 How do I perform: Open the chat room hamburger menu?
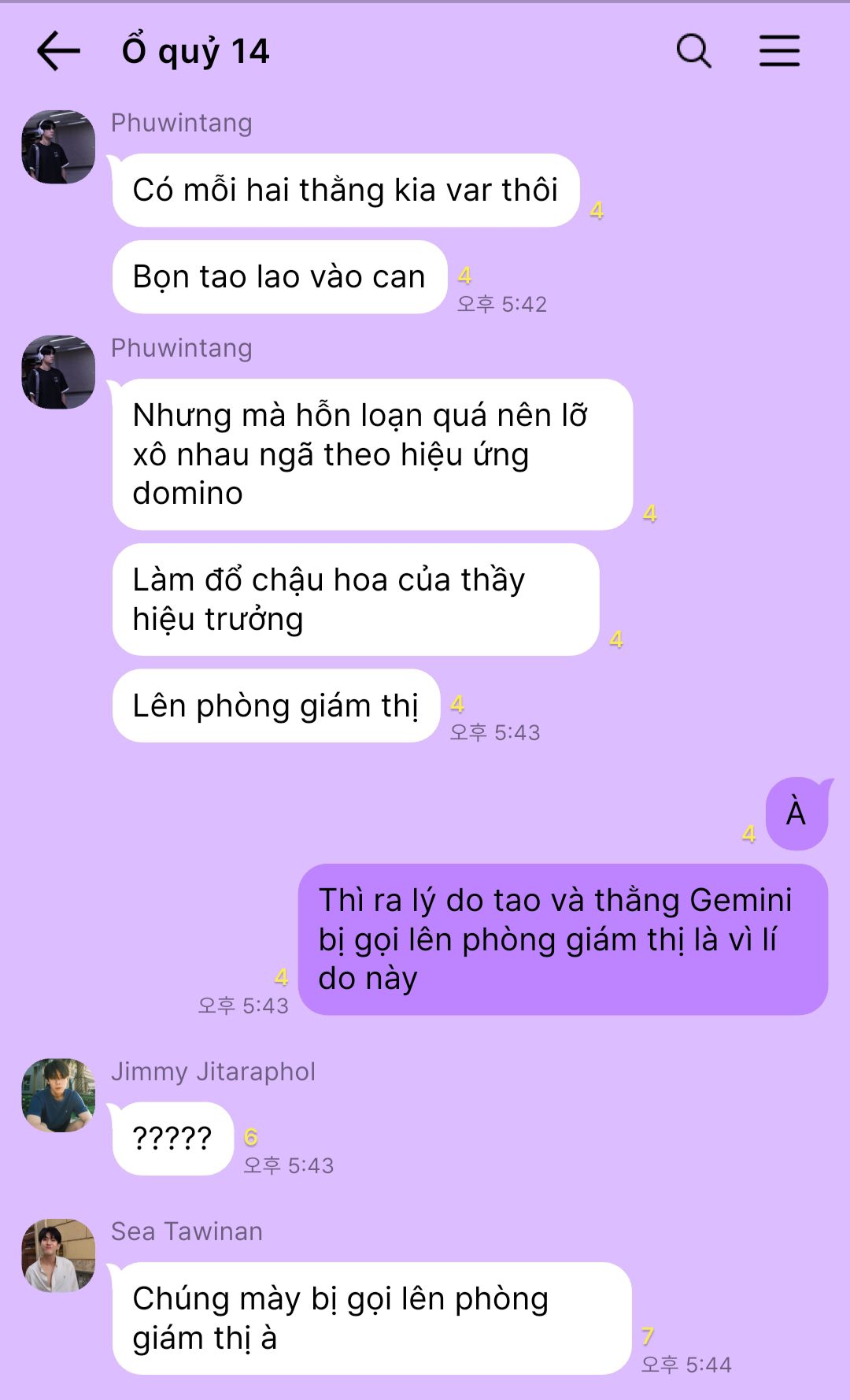(x=779, y=51)
